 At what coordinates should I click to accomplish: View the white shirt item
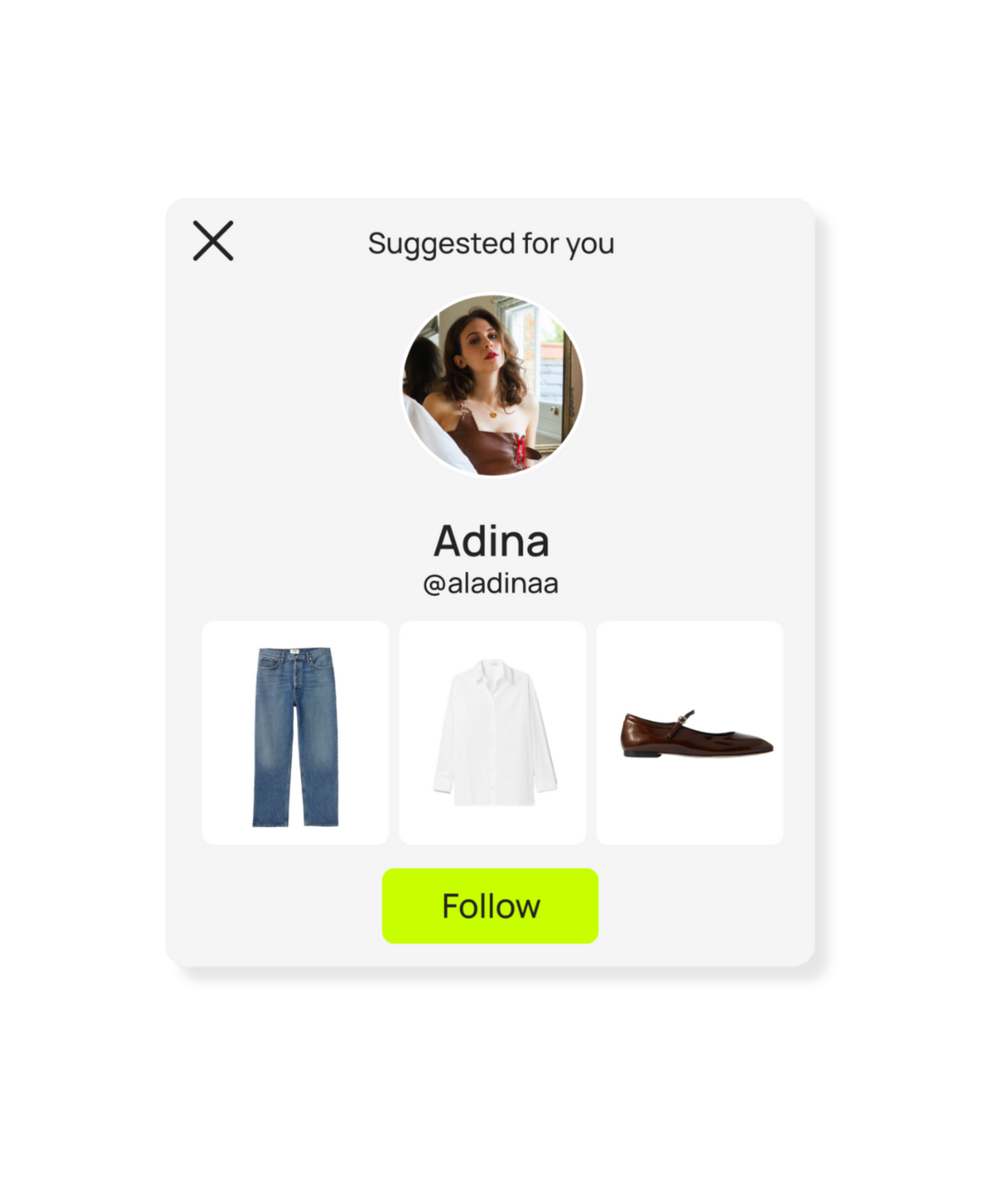492,733
